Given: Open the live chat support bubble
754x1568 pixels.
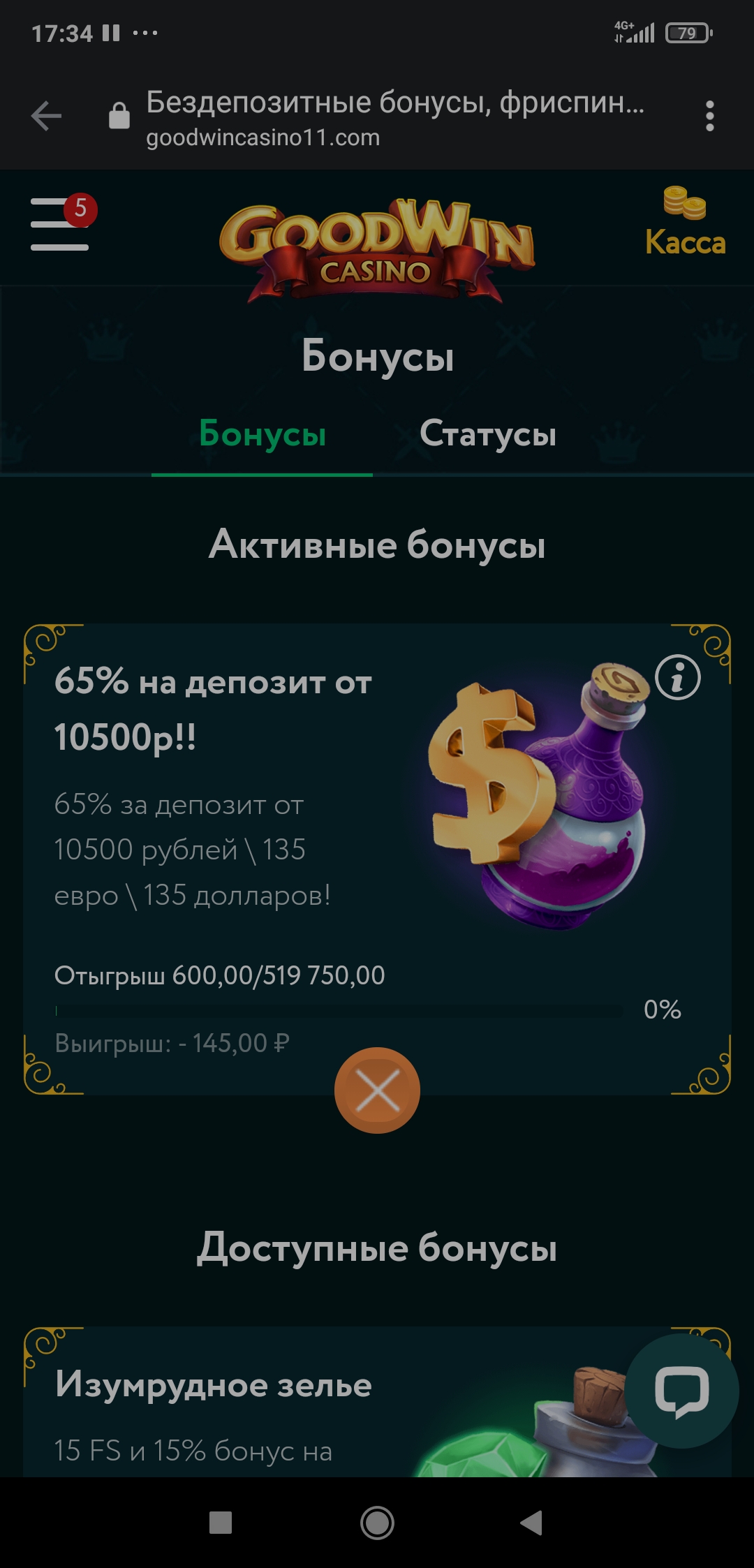Looking at the screenshot, I should point(681,1391).
